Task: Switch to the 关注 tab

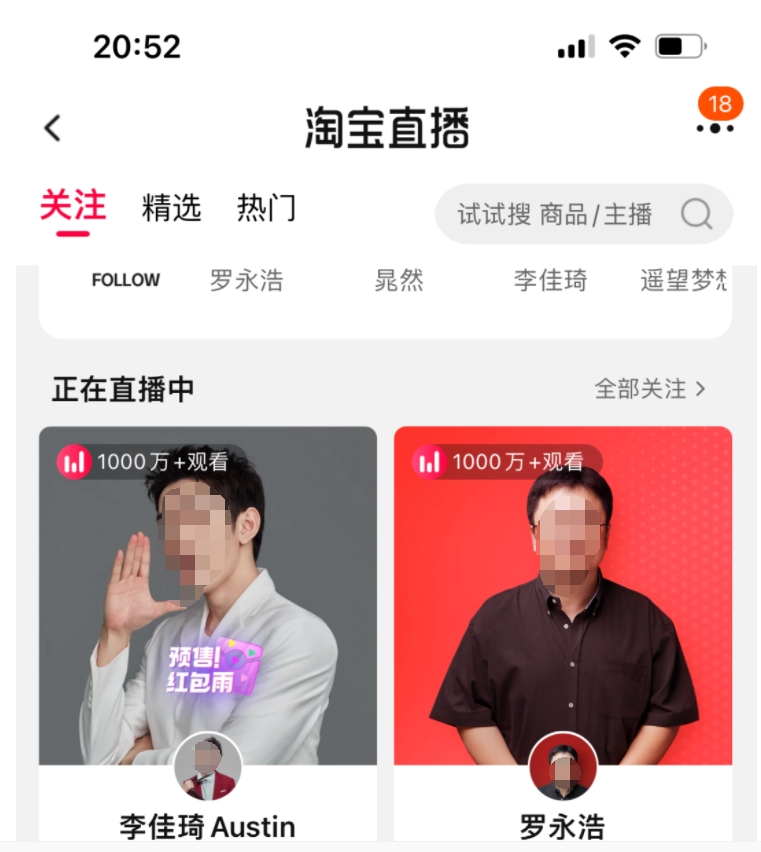Action: coord(73,208)
